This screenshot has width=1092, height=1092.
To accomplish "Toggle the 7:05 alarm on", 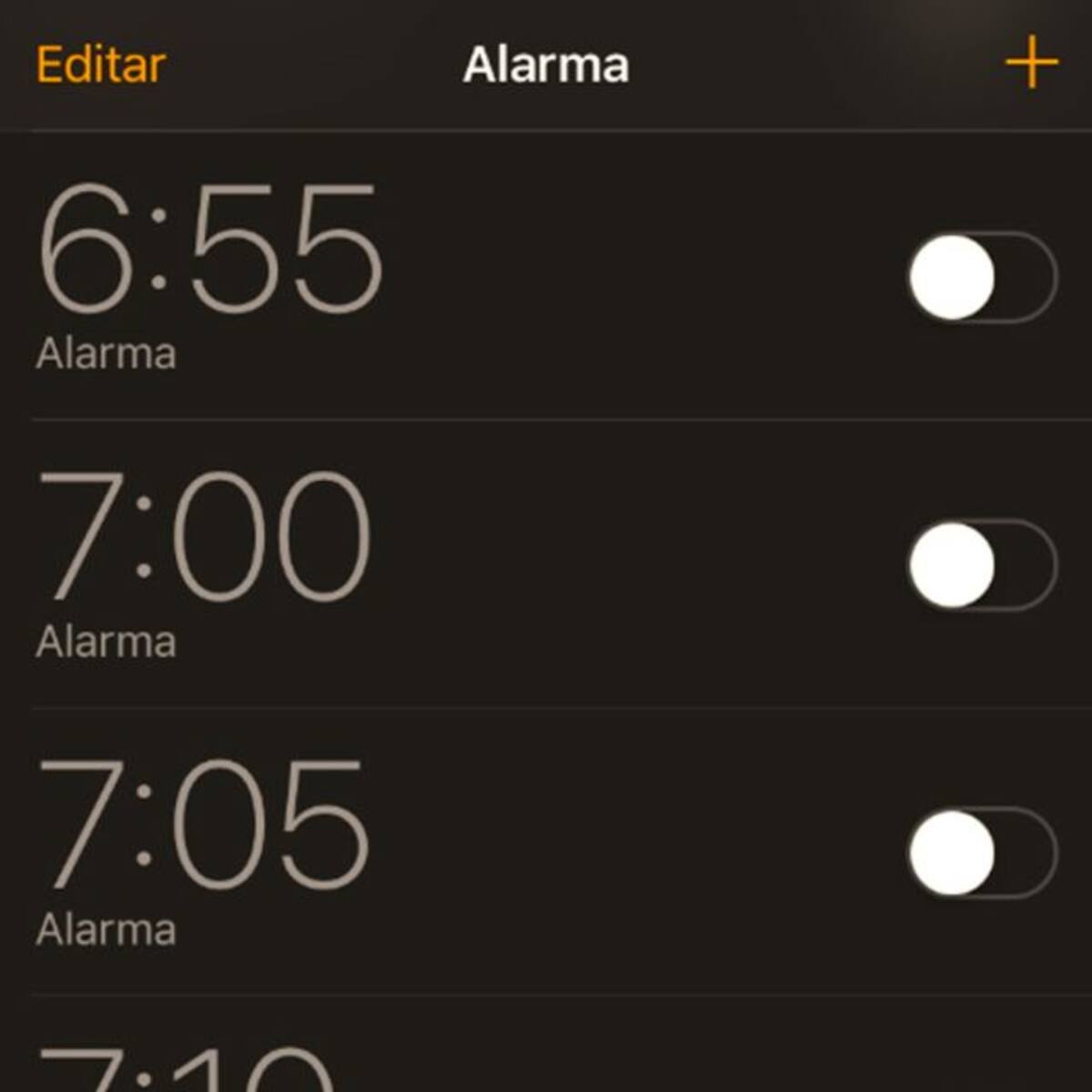I will (983, 854).
